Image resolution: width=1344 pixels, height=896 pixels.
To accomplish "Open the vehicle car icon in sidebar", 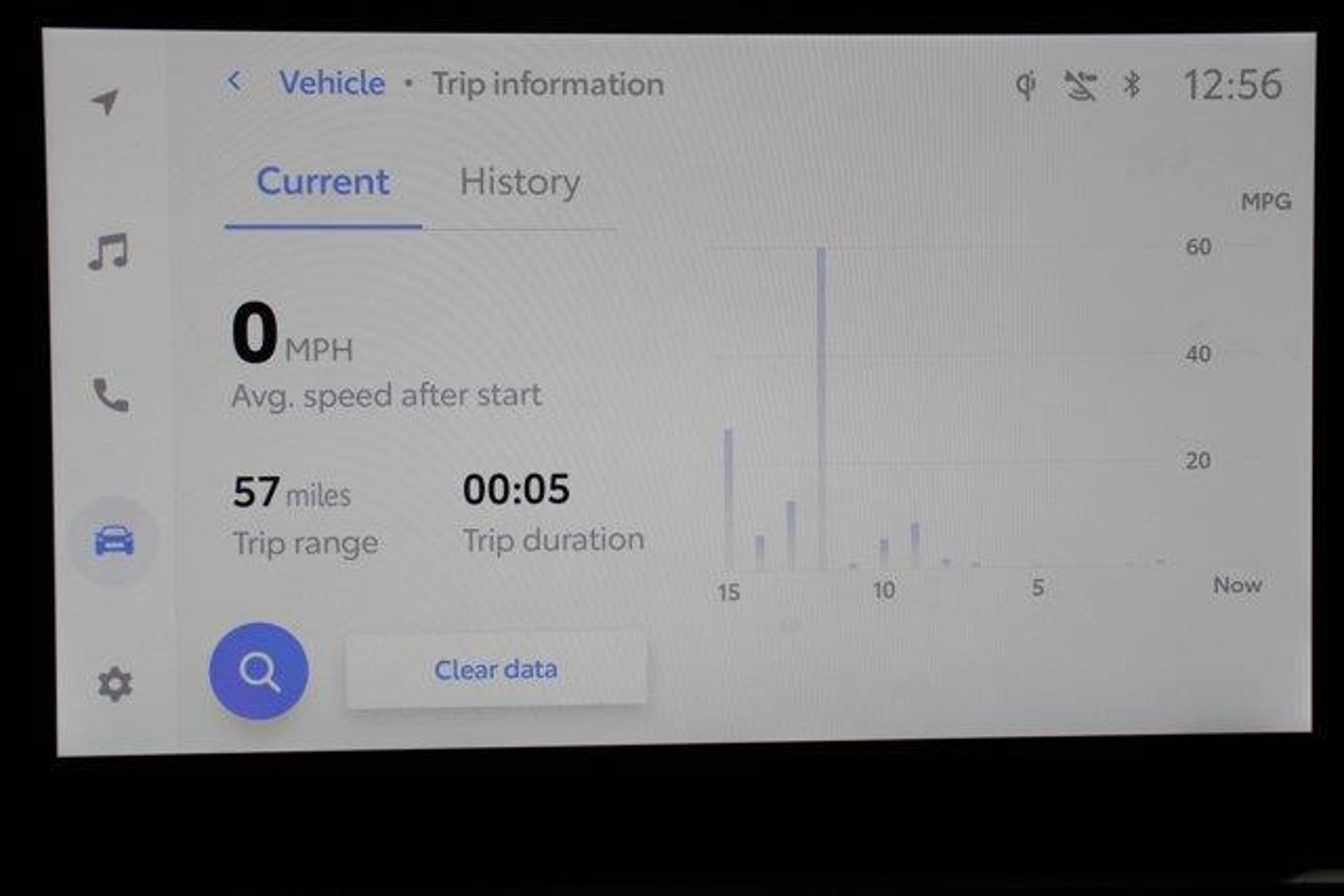I will click(x=115, y=540).
